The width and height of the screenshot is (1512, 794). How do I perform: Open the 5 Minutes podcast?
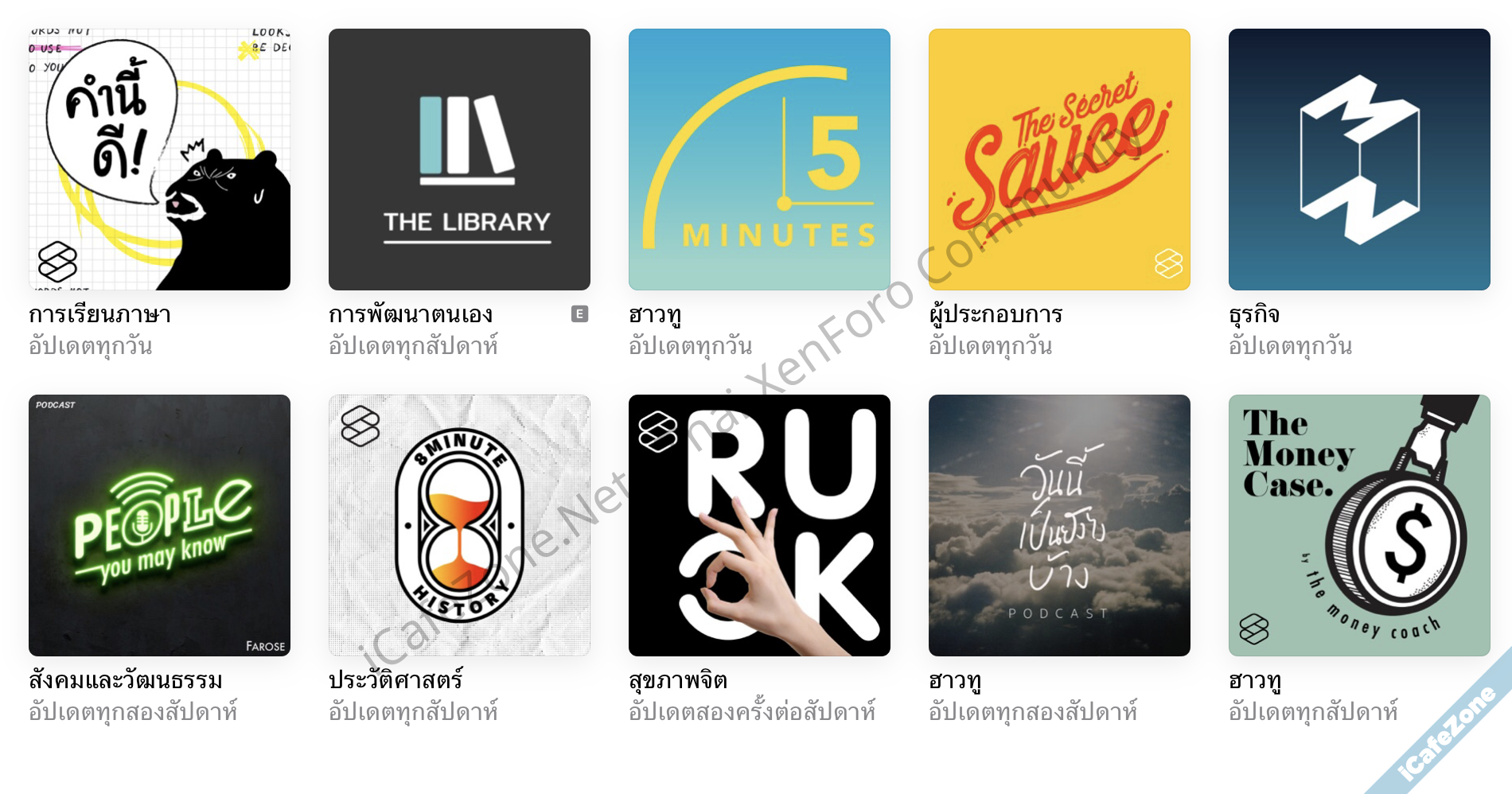(x=759, y=159)
